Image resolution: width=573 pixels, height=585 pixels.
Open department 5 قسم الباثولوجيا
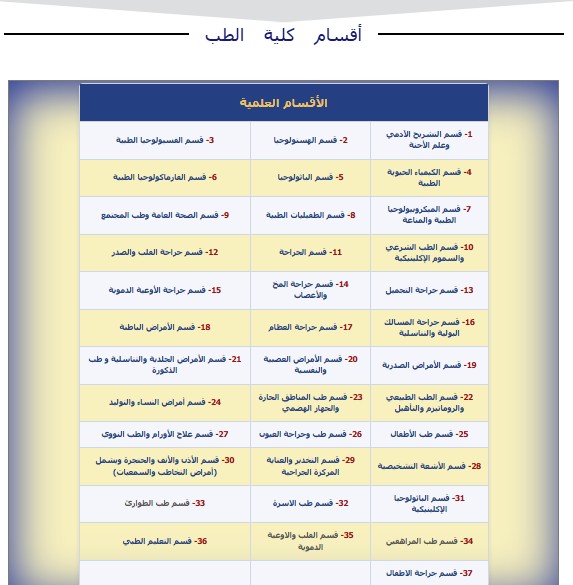click(x=310, y=177)
